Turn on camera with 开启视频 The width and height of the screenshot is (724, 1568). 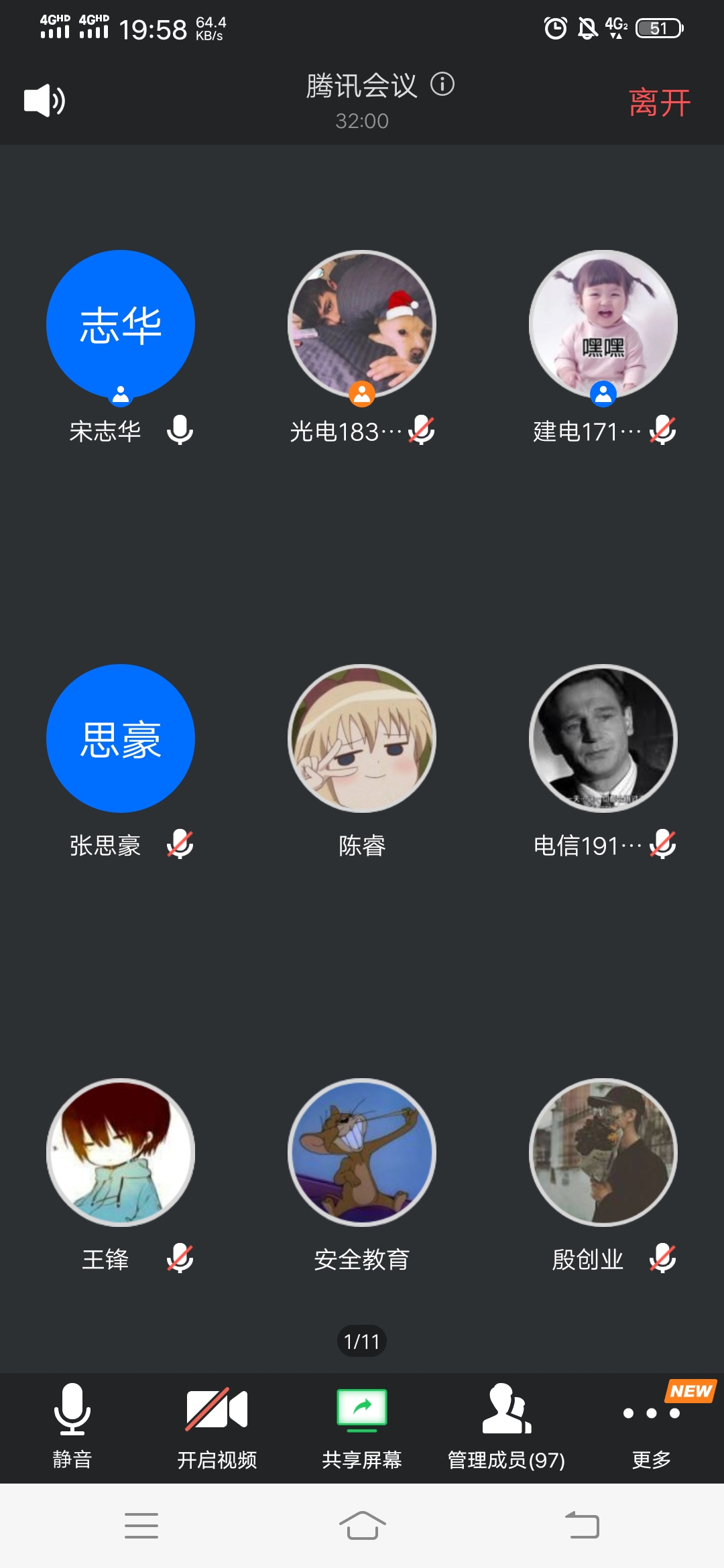217,1425
